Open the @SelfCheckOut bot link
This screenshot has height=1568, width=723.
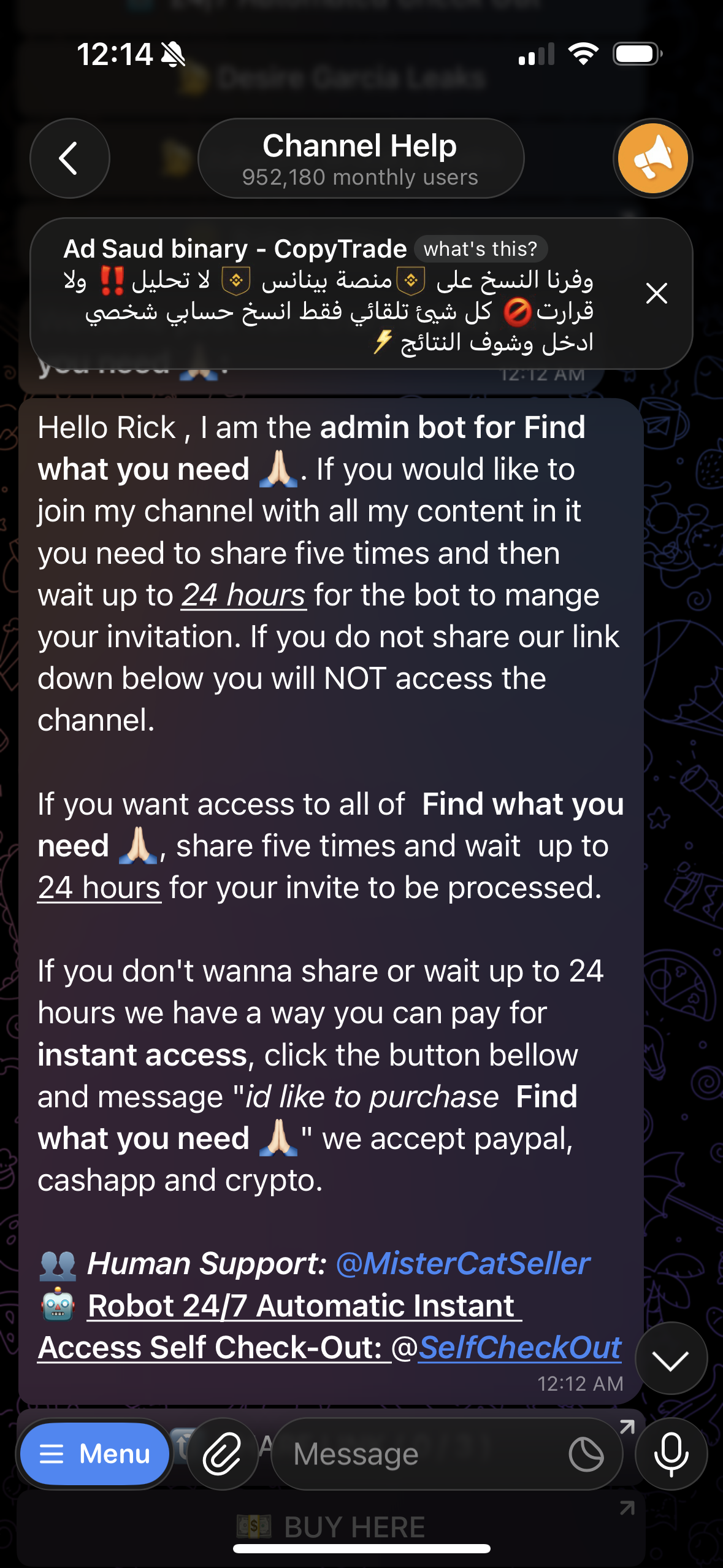coord(520,1347)
